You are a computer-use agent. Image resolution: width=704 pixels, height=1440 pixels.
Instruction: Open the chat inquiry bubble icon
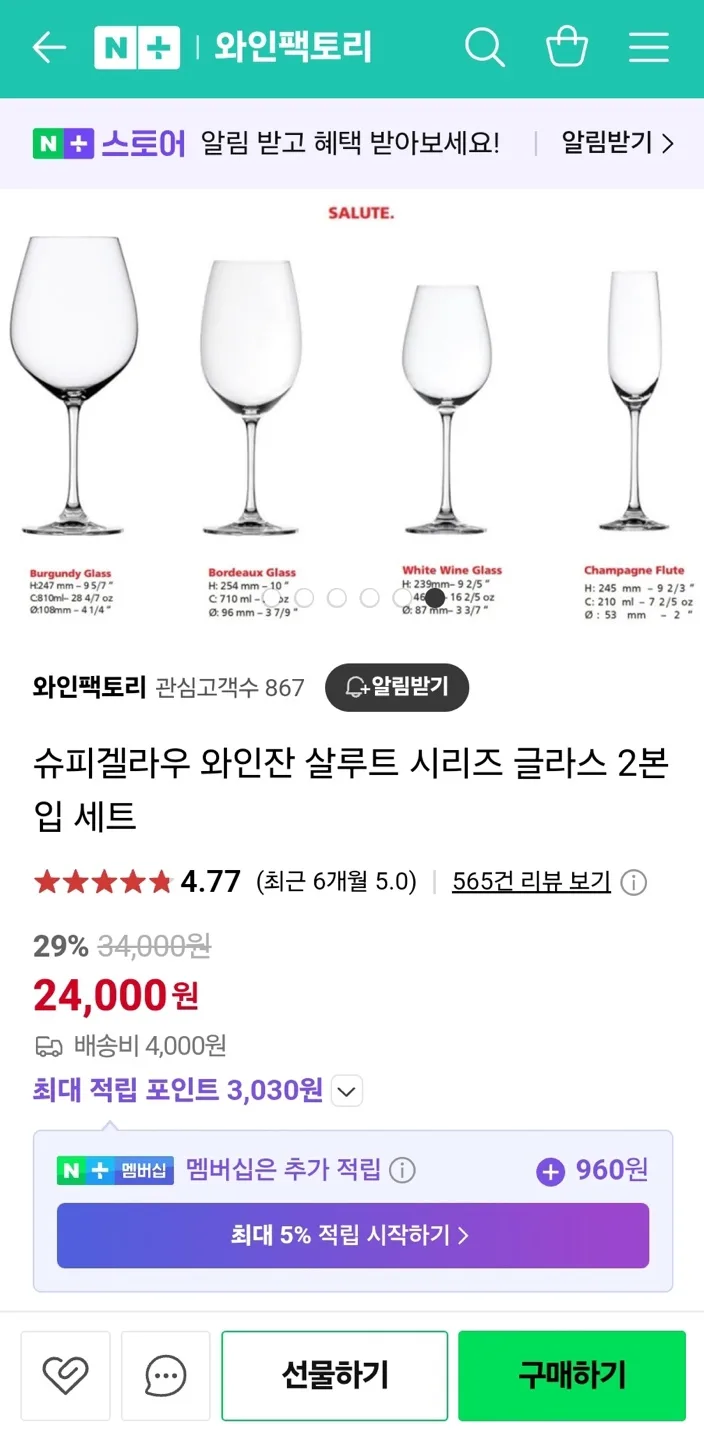tap(165, 1376)
